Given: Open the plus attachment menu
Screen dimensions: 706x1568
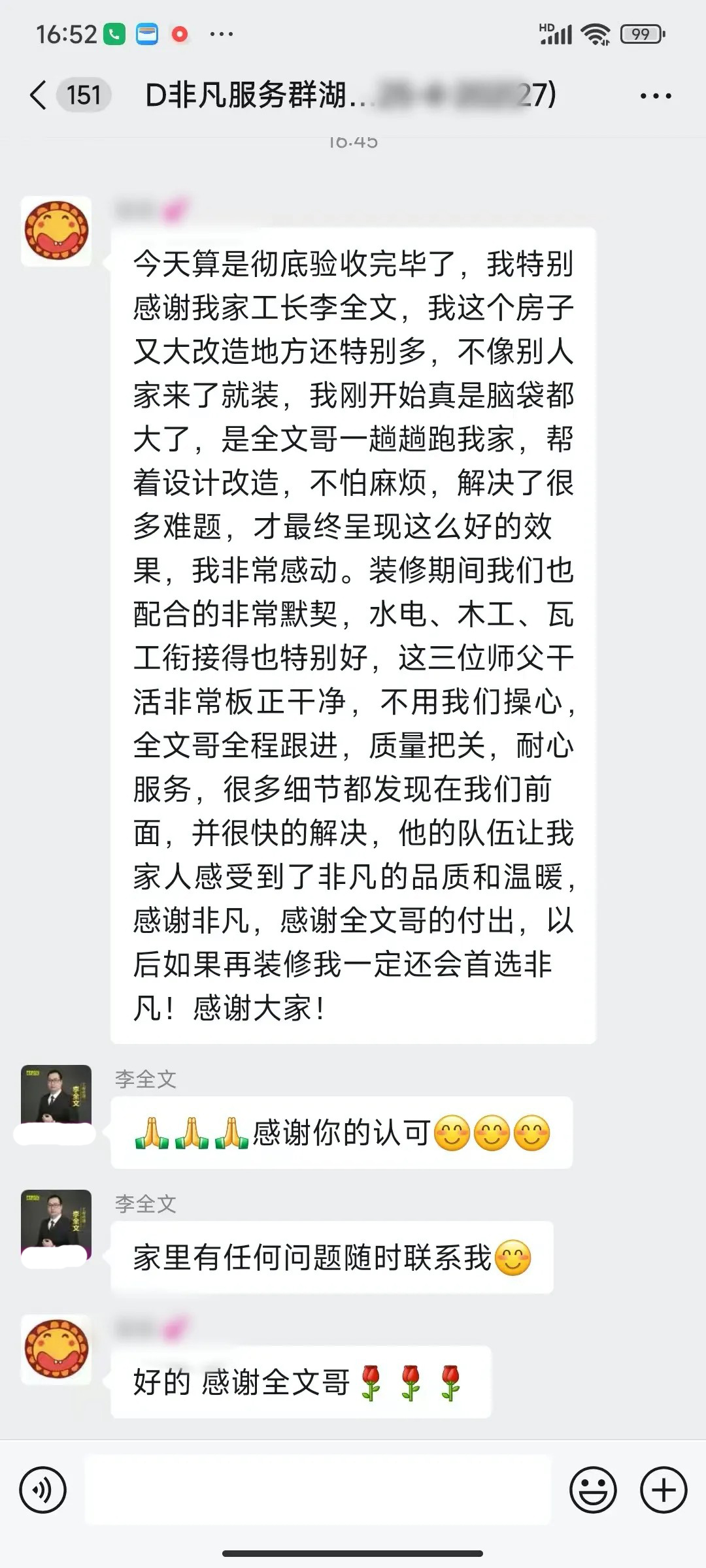Looking at the screenshot, I should pos(664,1490).
